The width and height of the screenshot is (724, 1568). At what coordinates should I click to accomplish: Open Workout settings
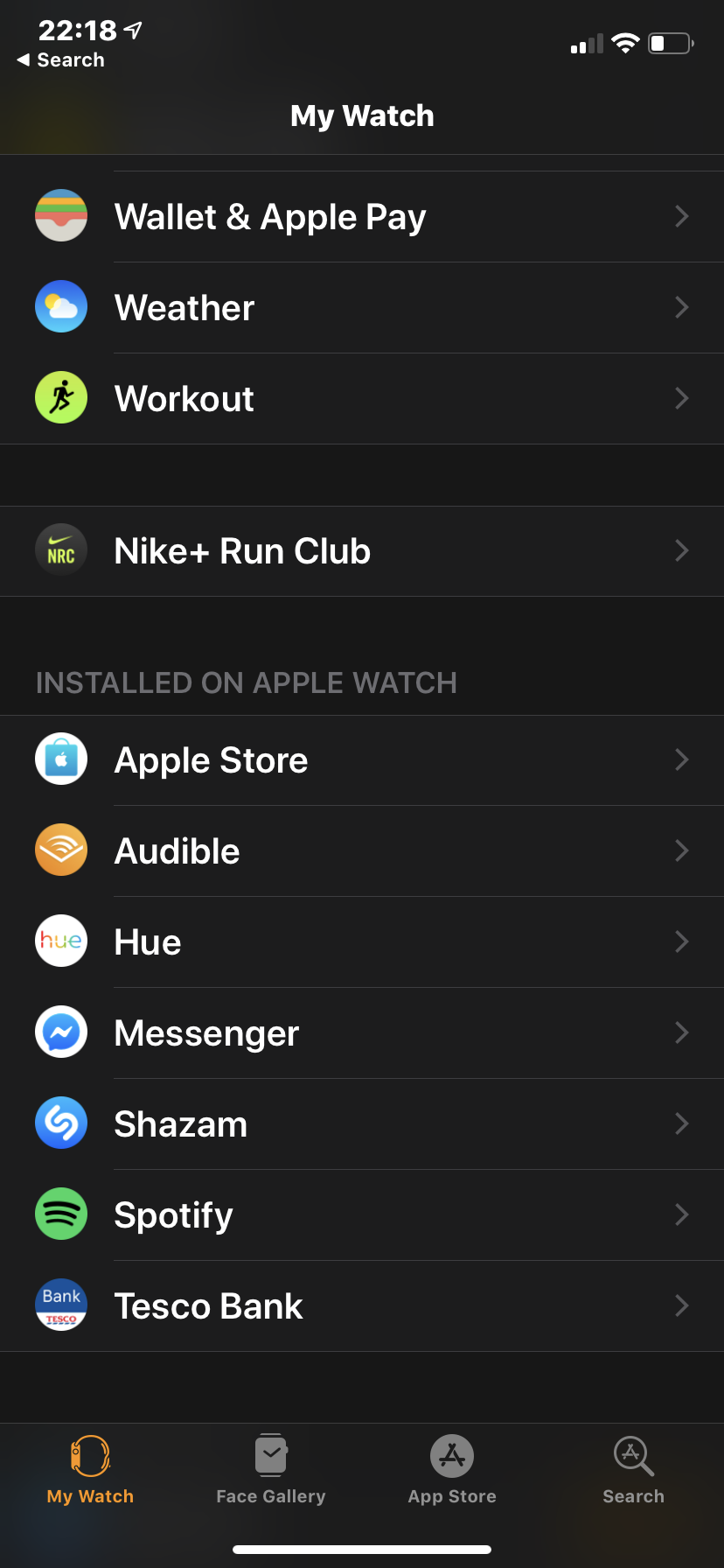pos(362,399)
